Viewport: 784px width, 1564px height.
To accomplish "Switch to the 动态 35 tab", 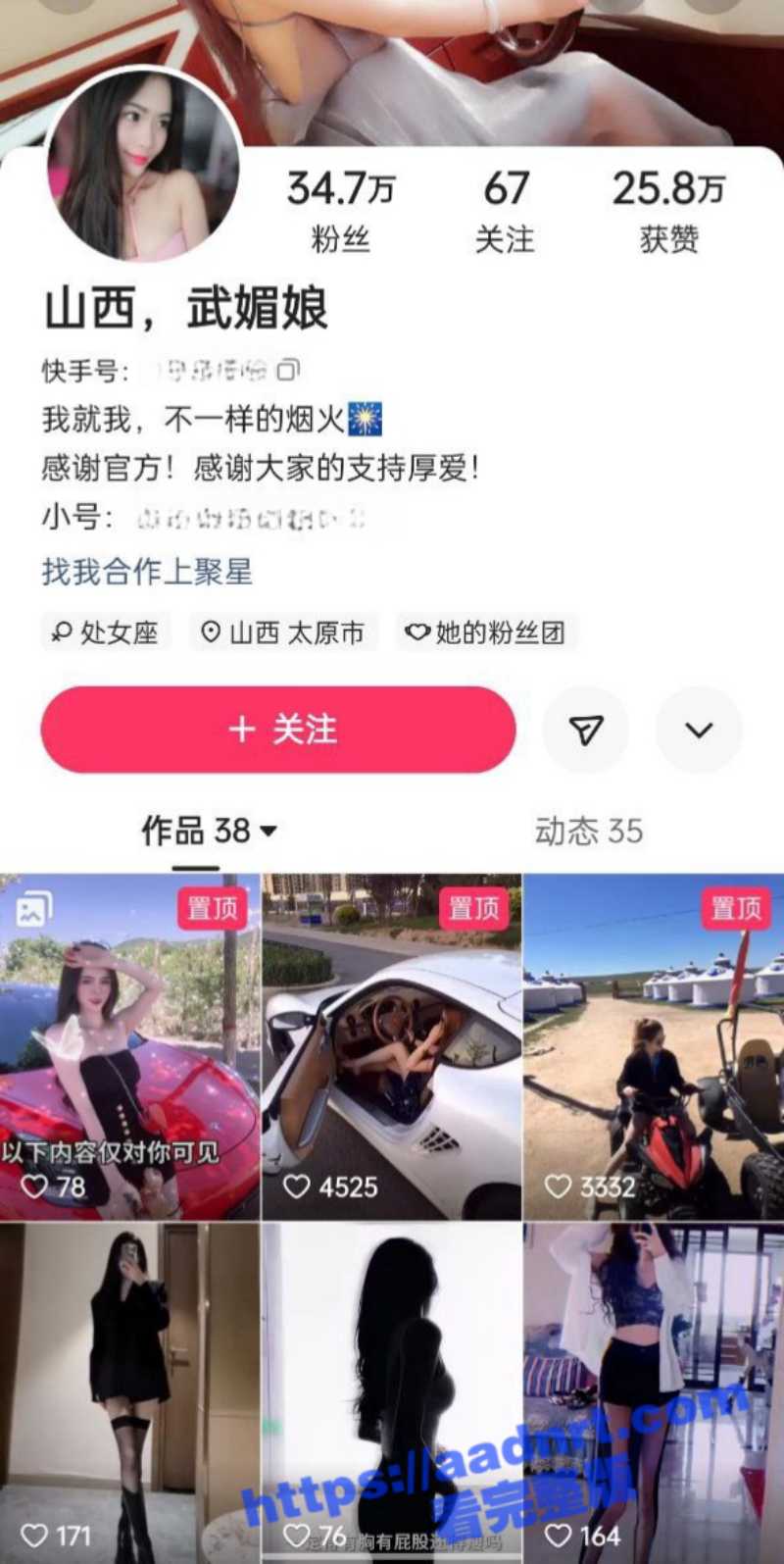I will 588,832.
